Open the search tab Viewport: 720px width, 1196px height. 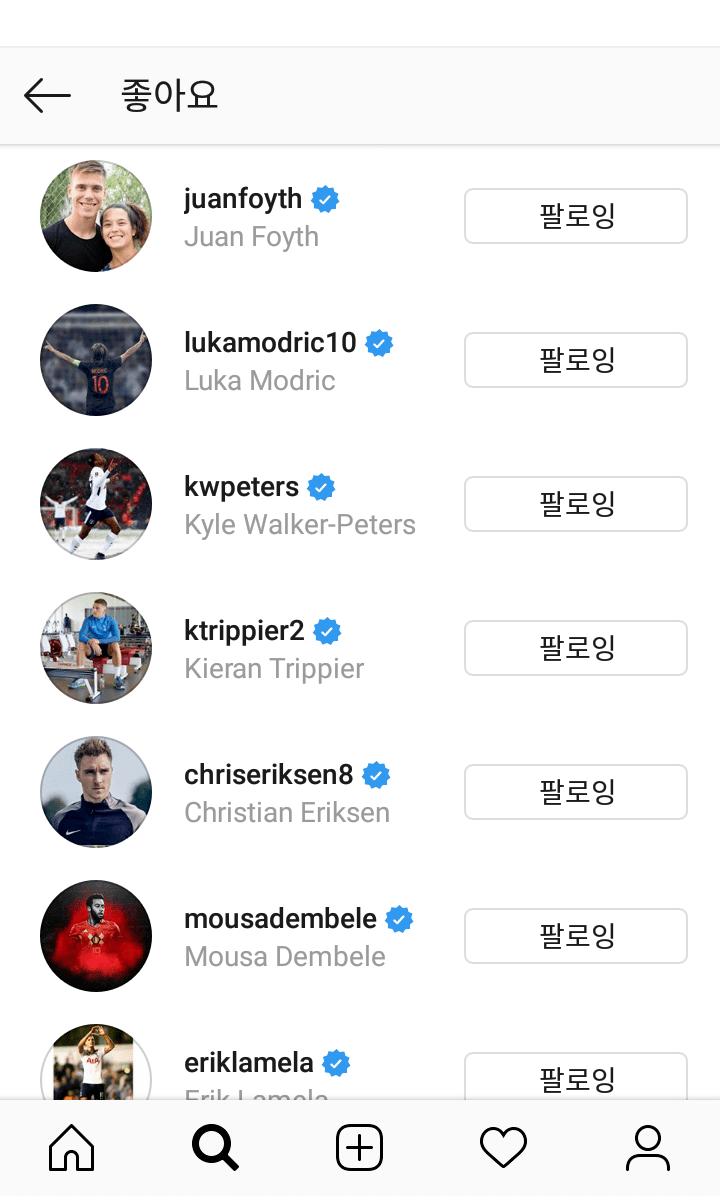pos(216,1148)
